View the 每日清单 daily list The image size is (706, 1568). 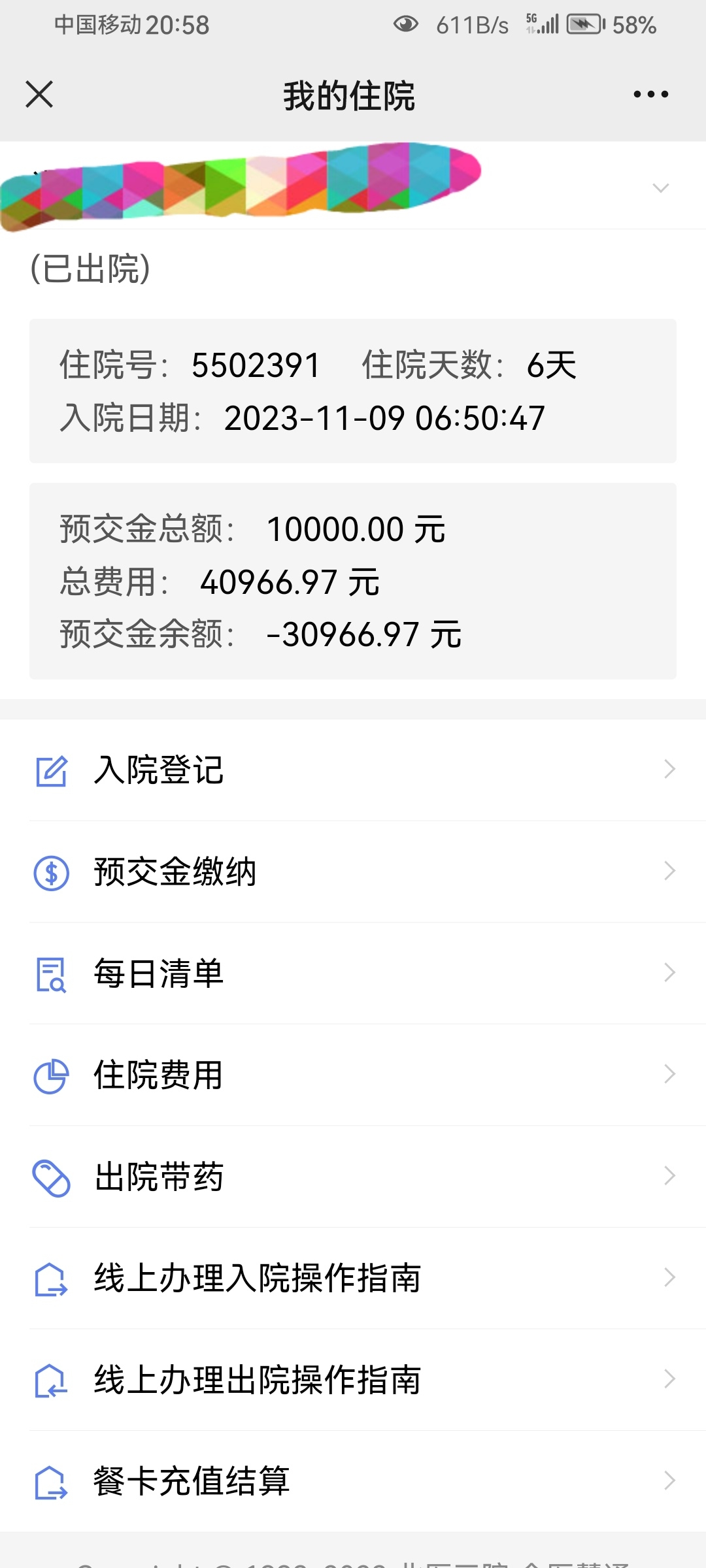point(353,973)
